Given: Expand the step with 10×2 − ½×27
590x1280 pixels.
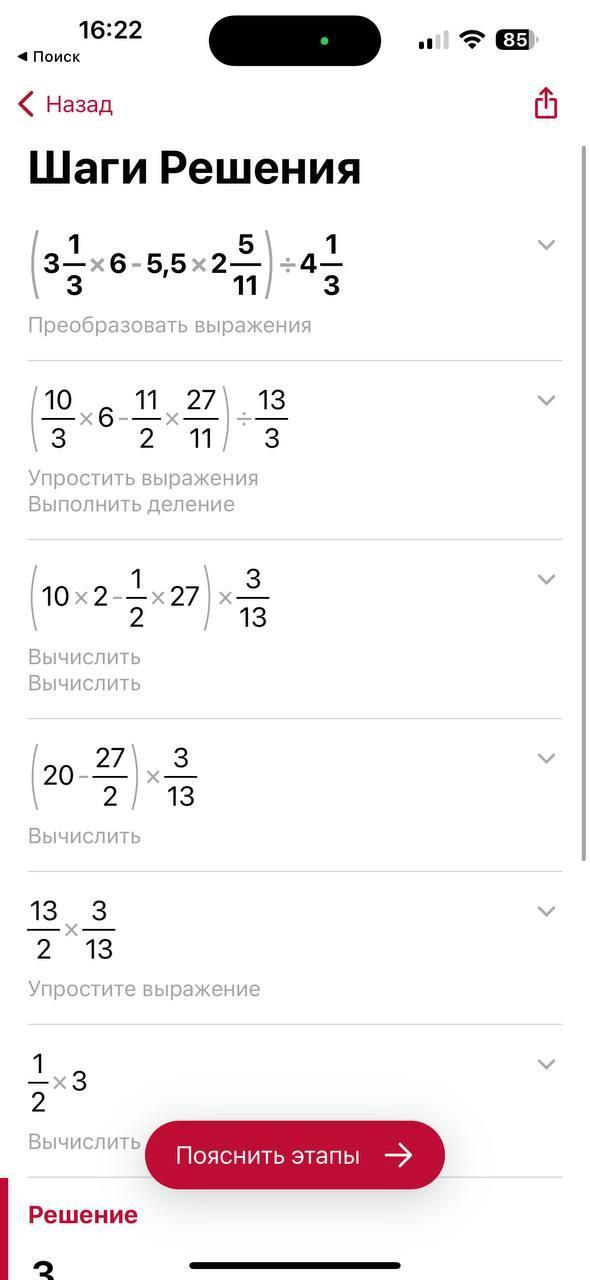Looking at the screenshot, I should tap(546, 579).
